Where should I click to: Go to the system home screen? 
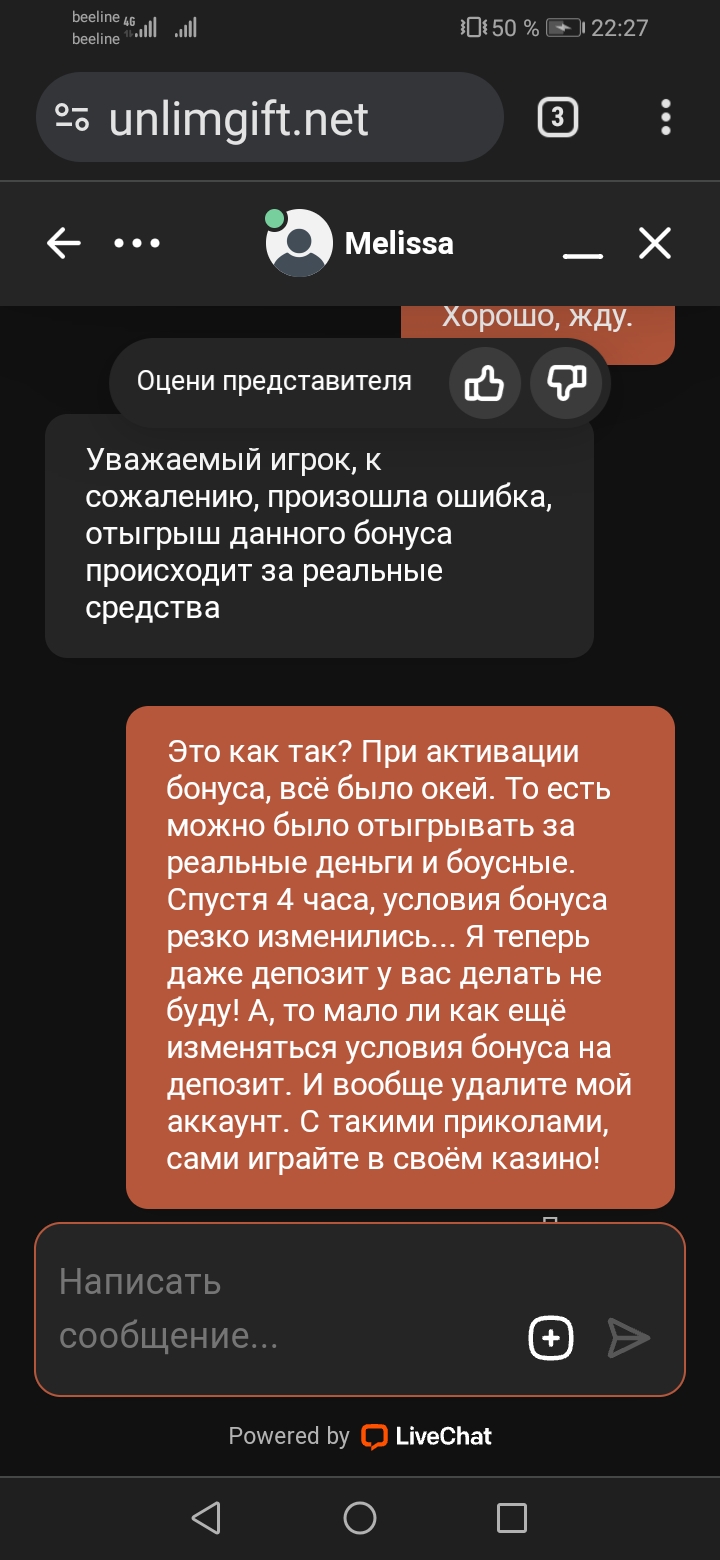(360, 1518)
